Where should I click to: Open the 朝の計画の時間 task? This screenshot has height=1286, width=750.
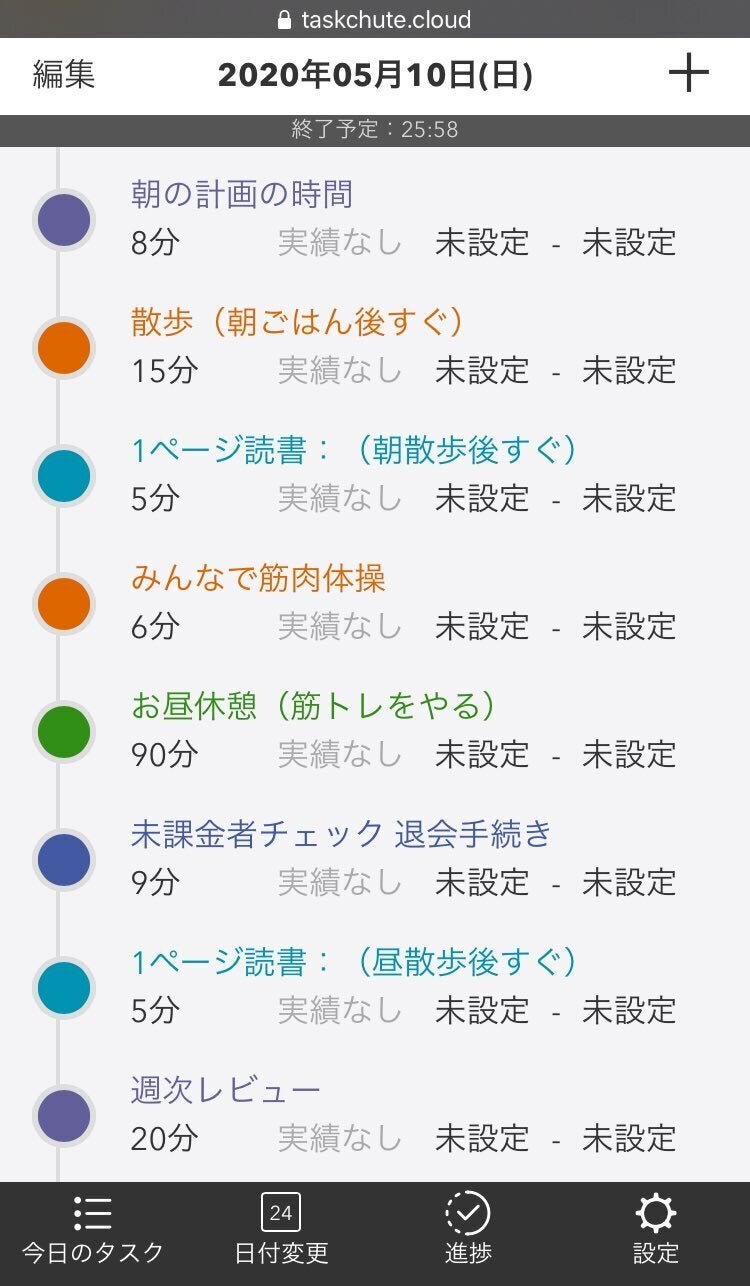pos(241,194)
